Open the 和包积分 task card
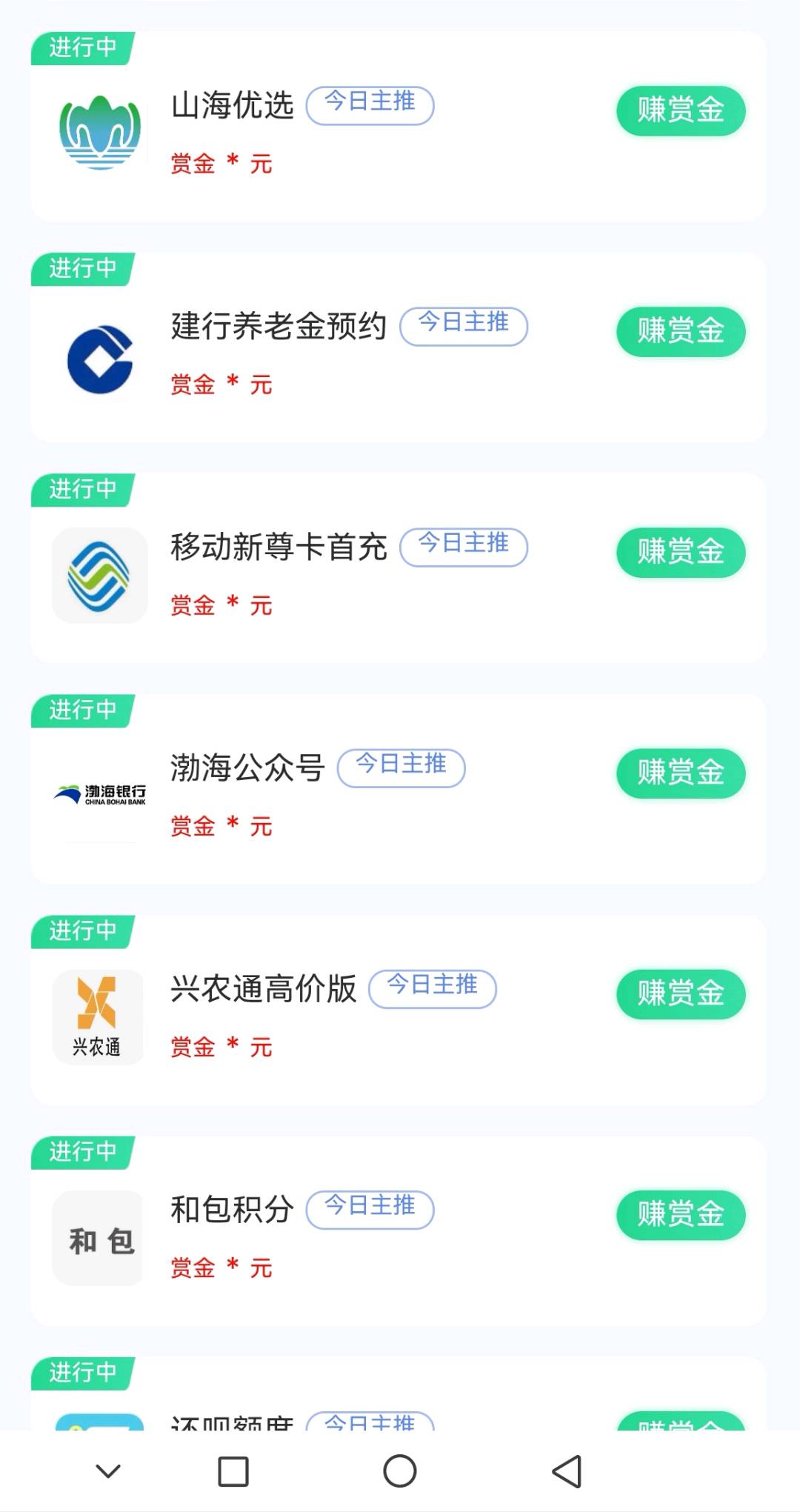This screenshot has width=800, height=1512. (399, 1230)
